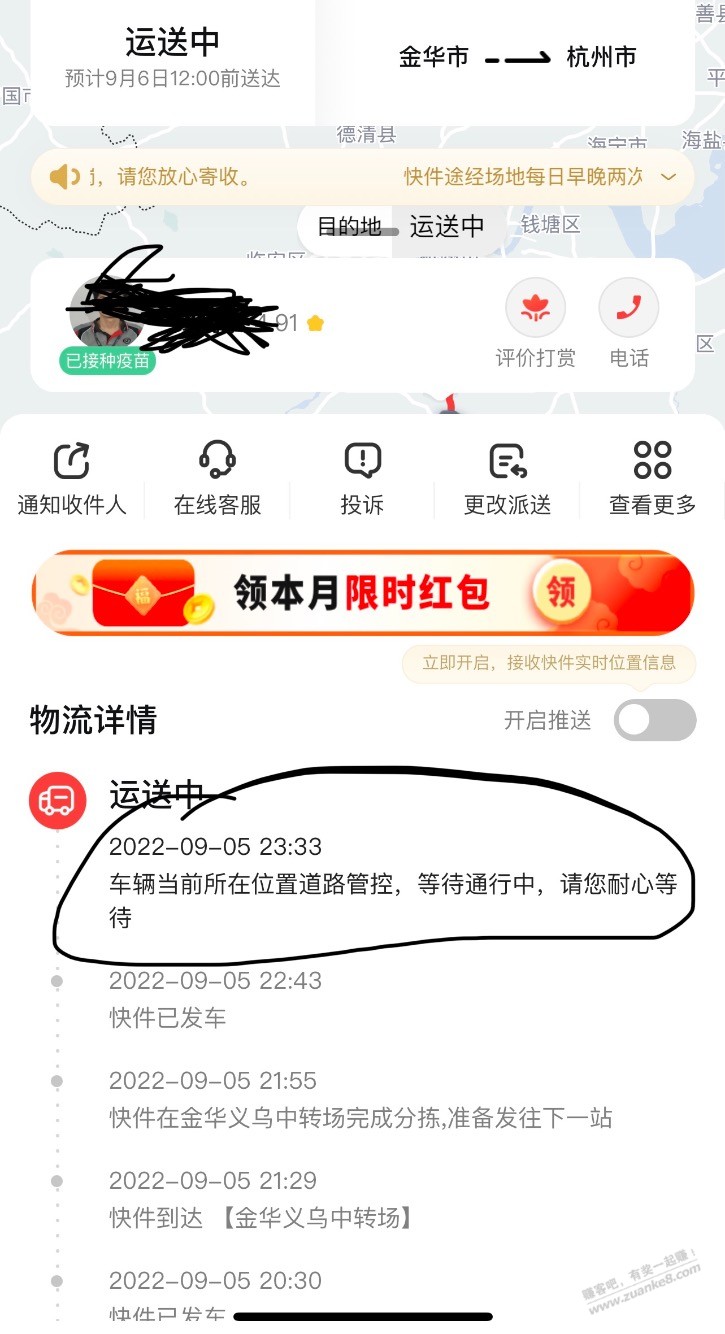Enable the 开启推送 switch
Image resolution: width=725 pixels, height=1334 pixels.
click(654, 720)
